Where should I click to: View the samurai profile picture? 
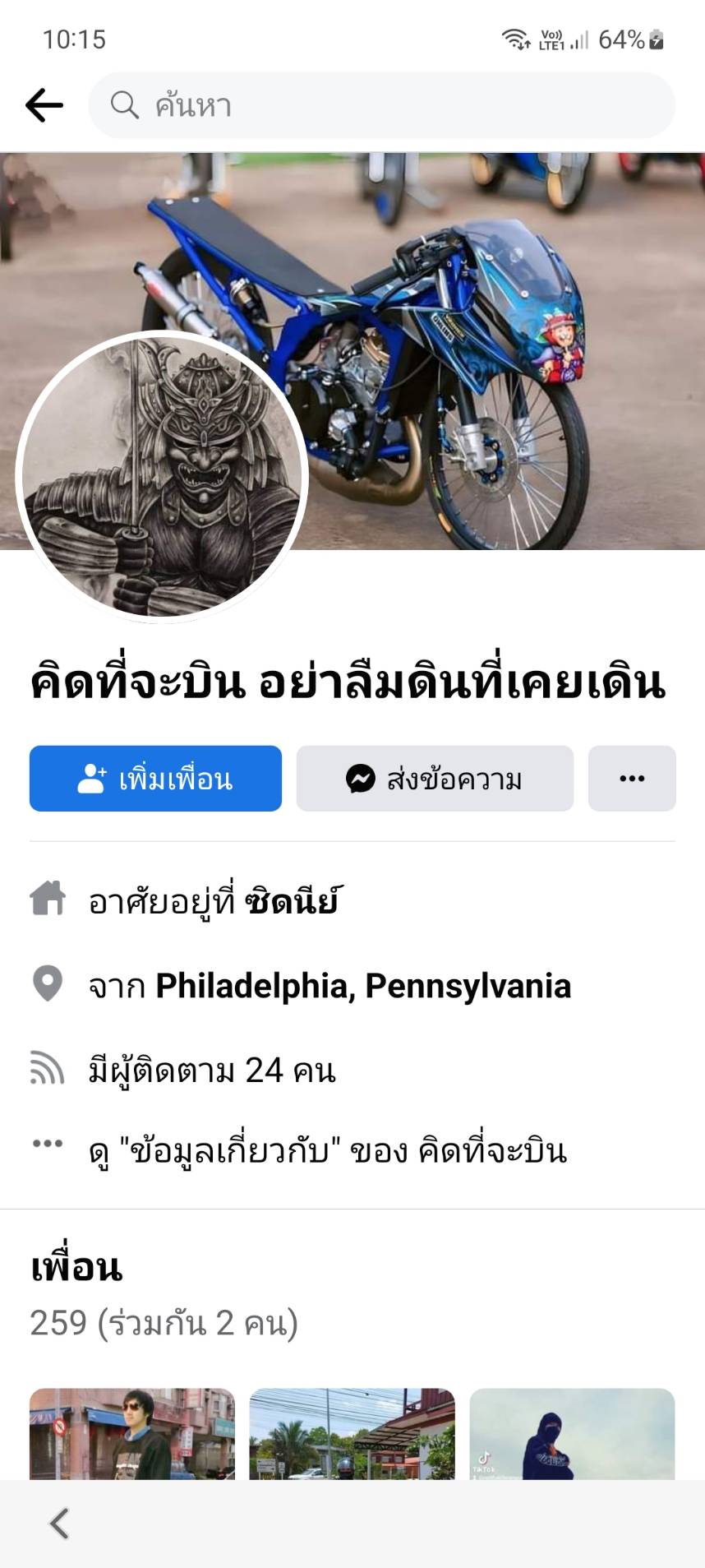pyautogui.click(x=162, y=477)
